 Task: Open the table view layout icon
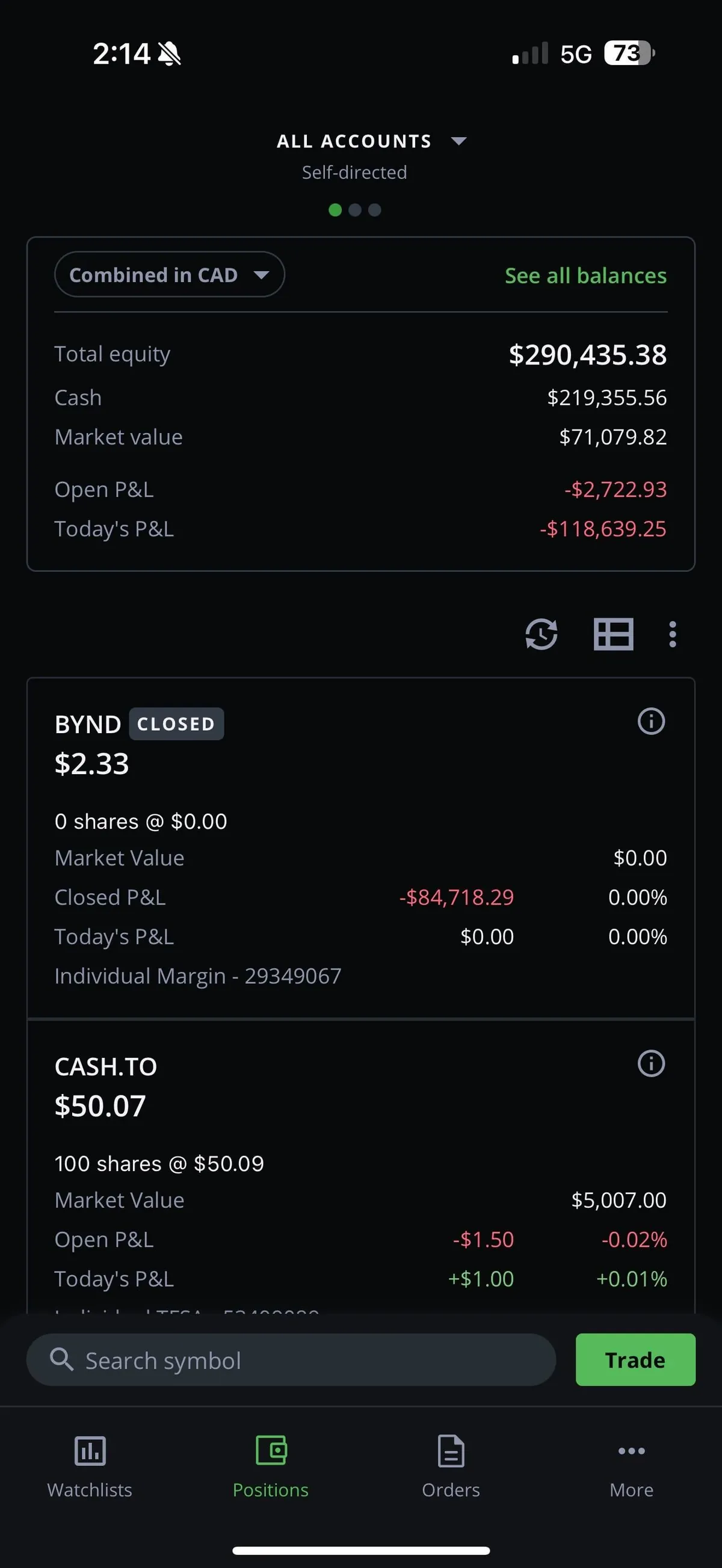[613, 635]
